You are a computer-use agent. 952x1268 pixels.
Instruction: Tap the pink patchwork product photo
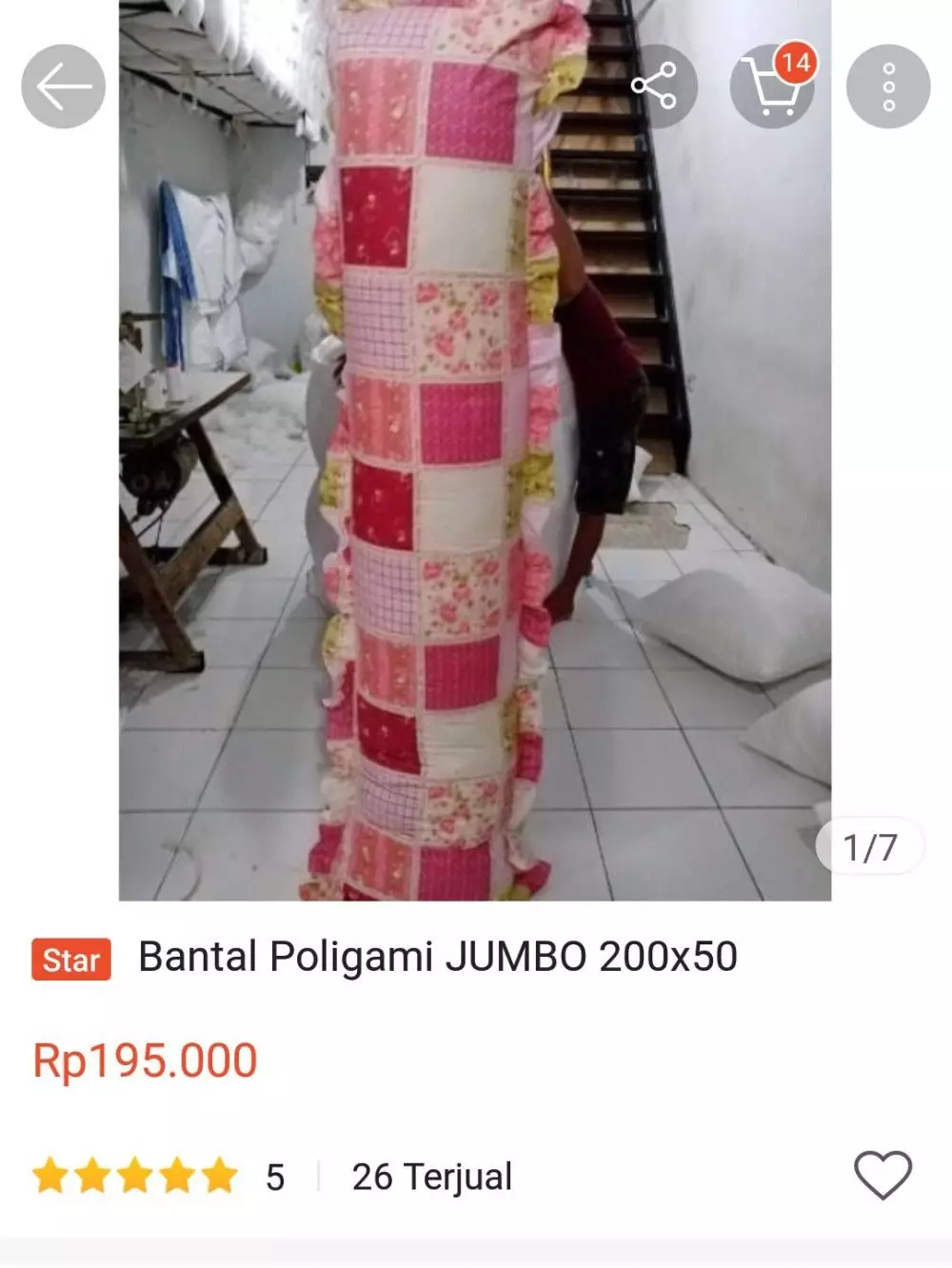coord(438,447)
